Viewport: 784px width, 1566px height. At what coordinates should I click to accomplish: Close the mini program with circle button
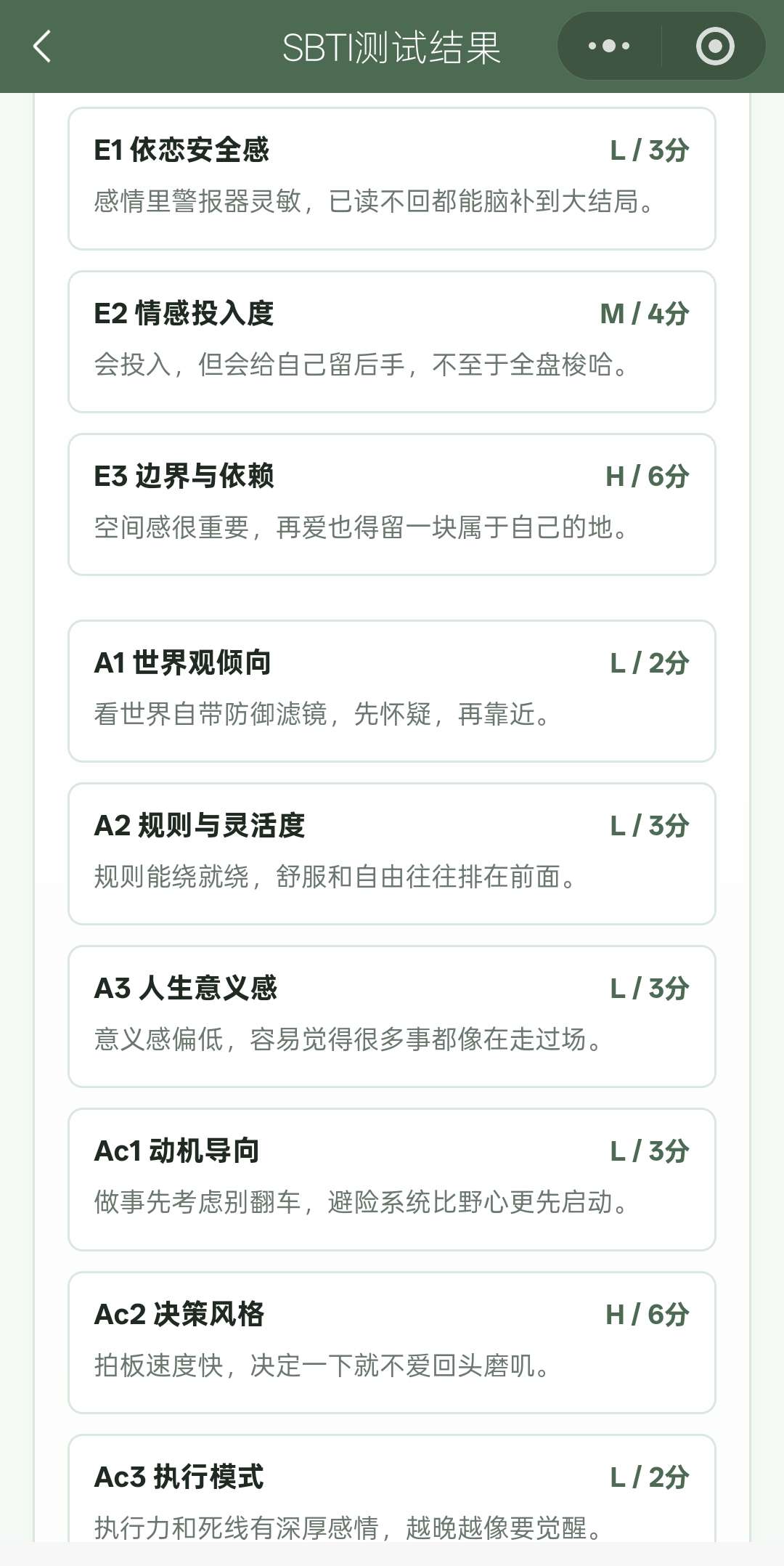point(714,46)
